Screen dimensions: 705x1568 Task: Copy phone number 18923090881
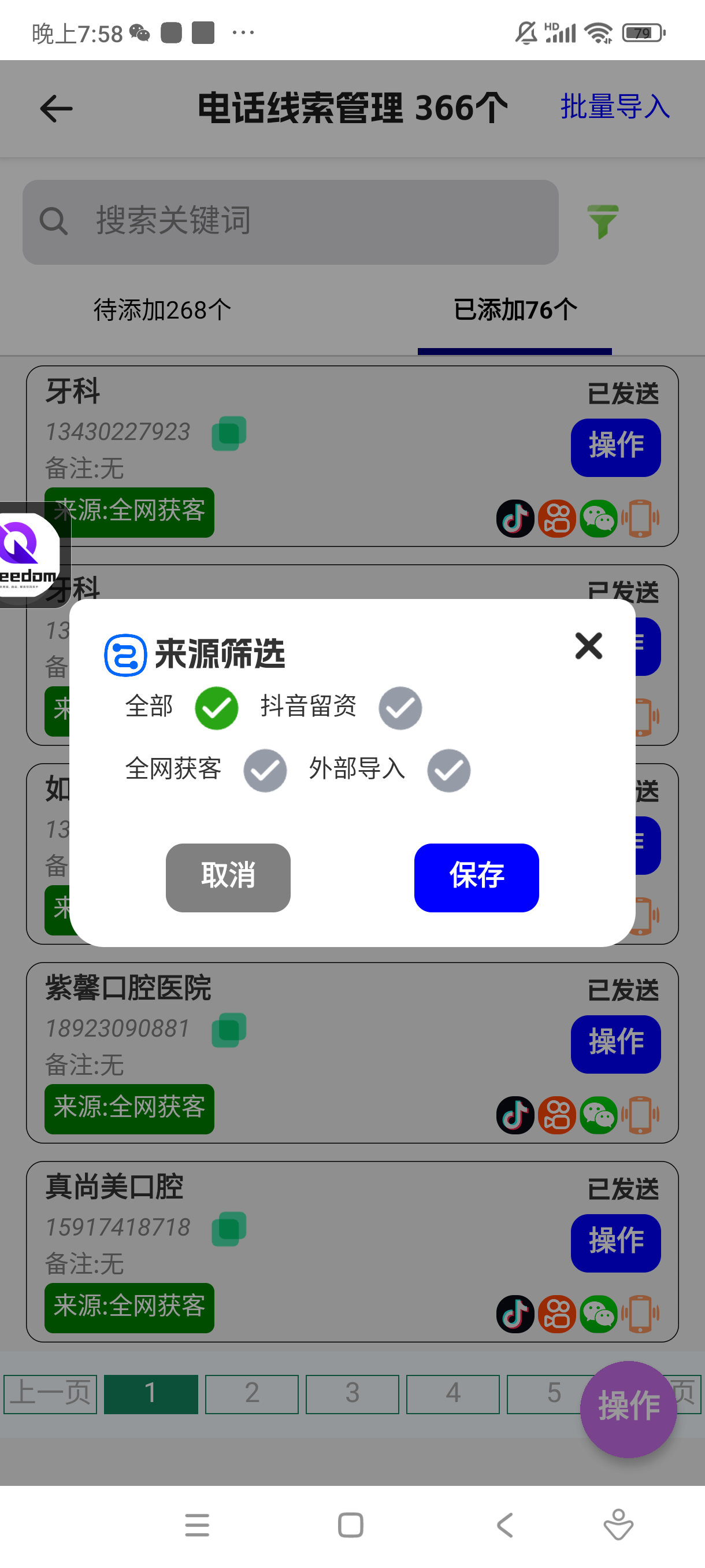coord(229,1030)
